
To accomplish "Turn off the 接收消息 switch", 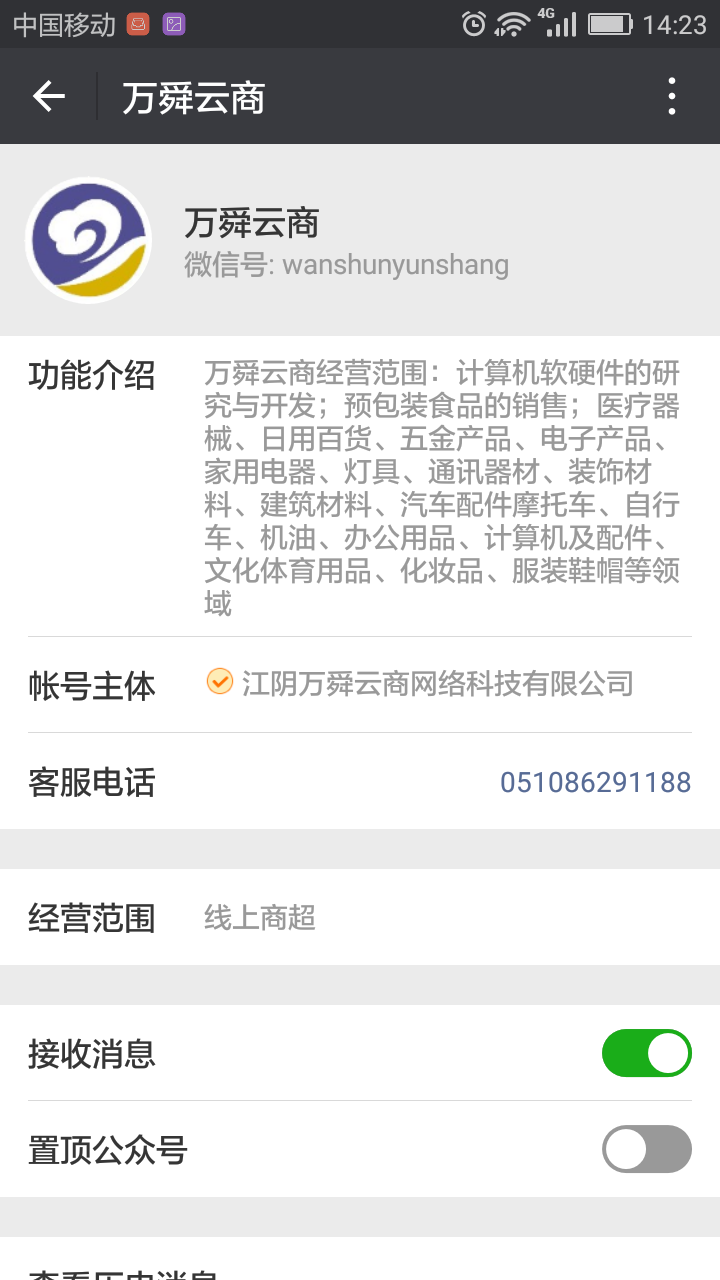I will [646, 1053].
